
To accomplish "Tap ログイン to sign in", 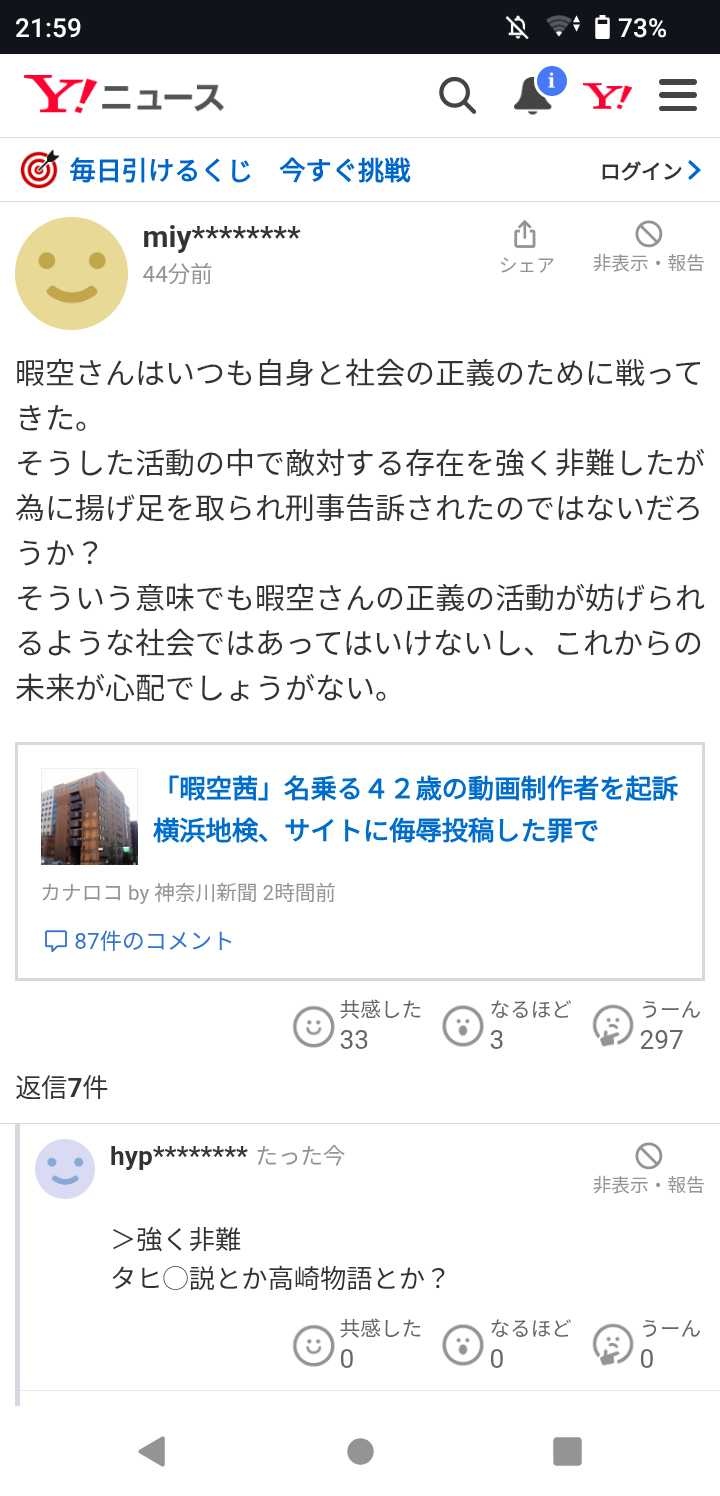I will (650, 171).
